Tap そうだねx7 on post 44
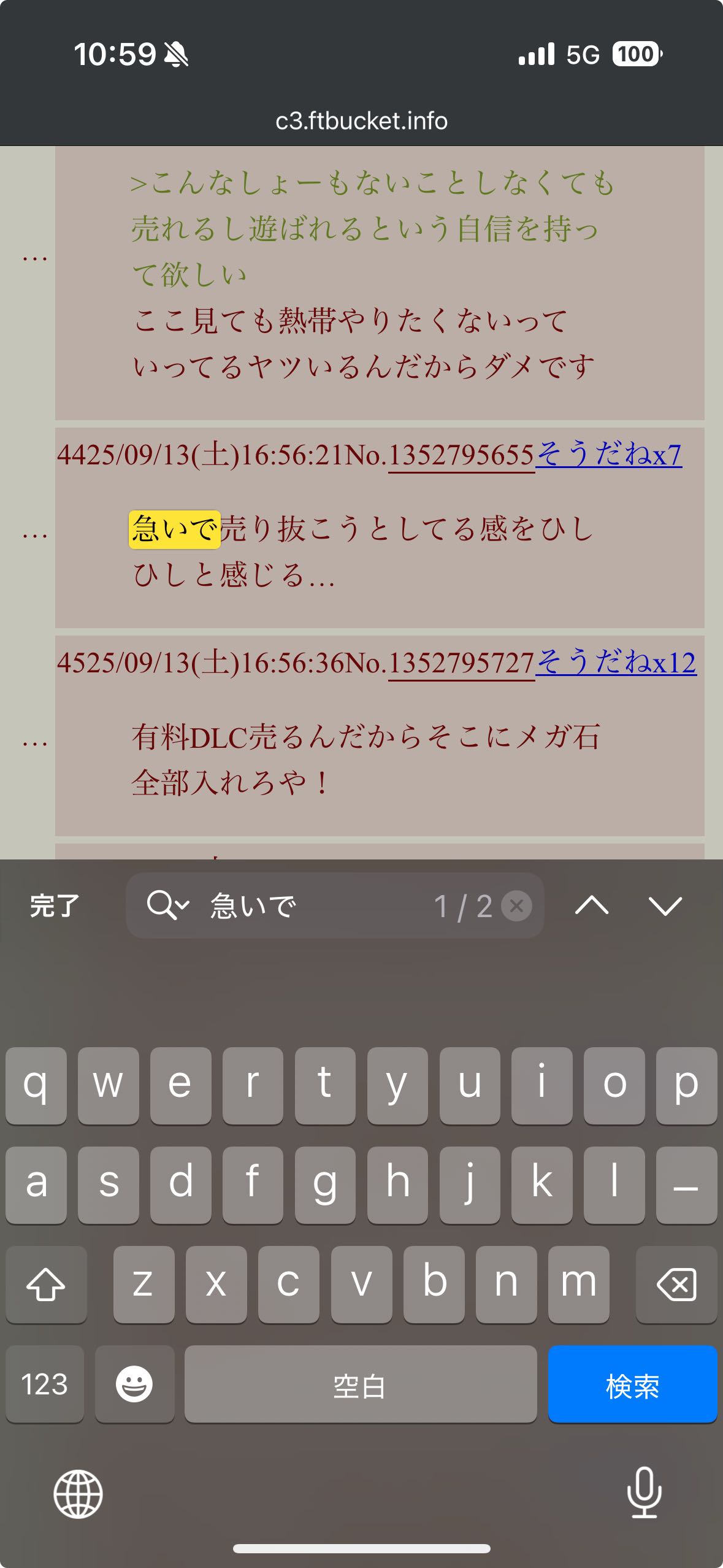723x1568 pixels. click(x=609, y=456)
